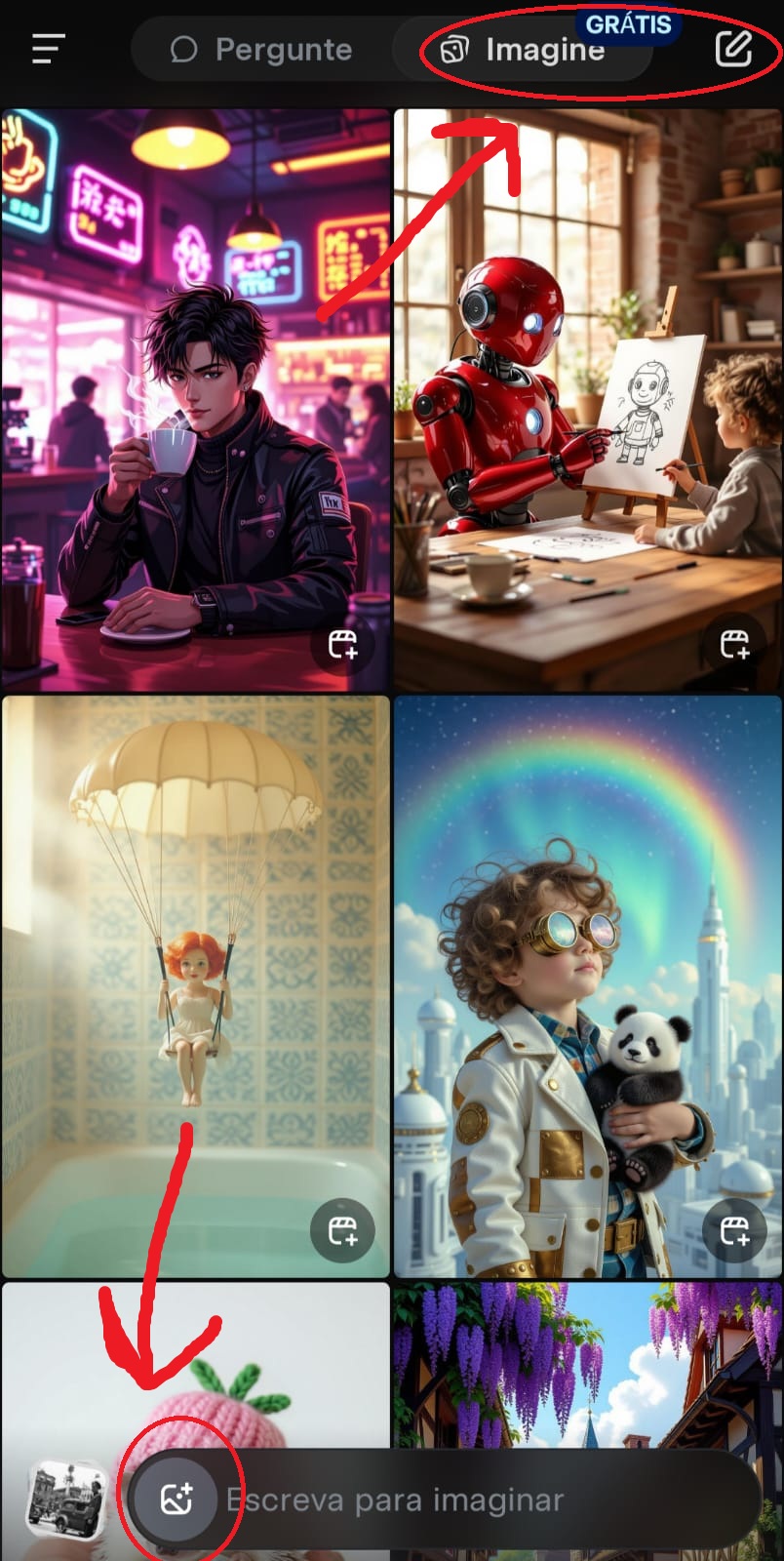The image size is (784, 1561).
Task: Focus the Escreva para imaginar field
Action: click(468, 1501)
